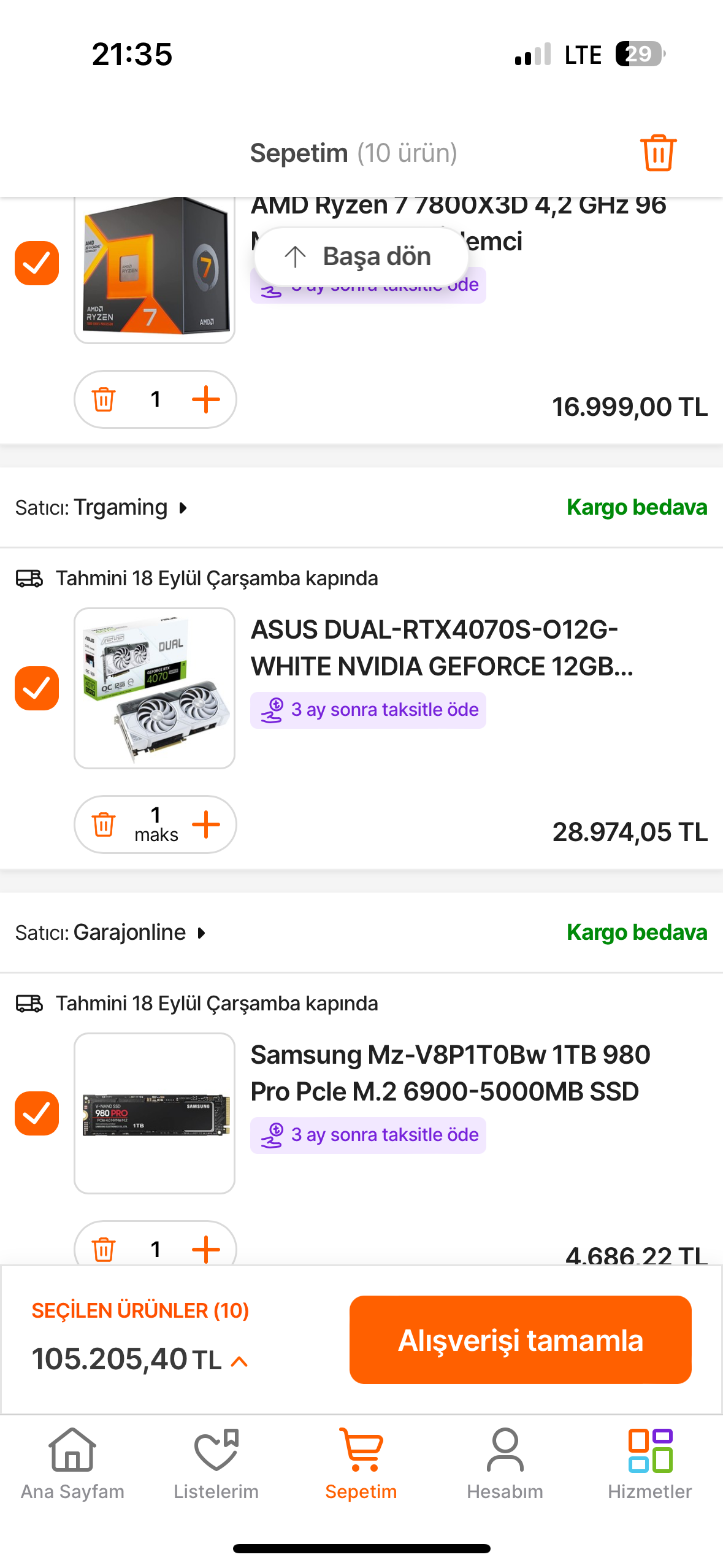Open the Hesabım tab

(505, 1465)
